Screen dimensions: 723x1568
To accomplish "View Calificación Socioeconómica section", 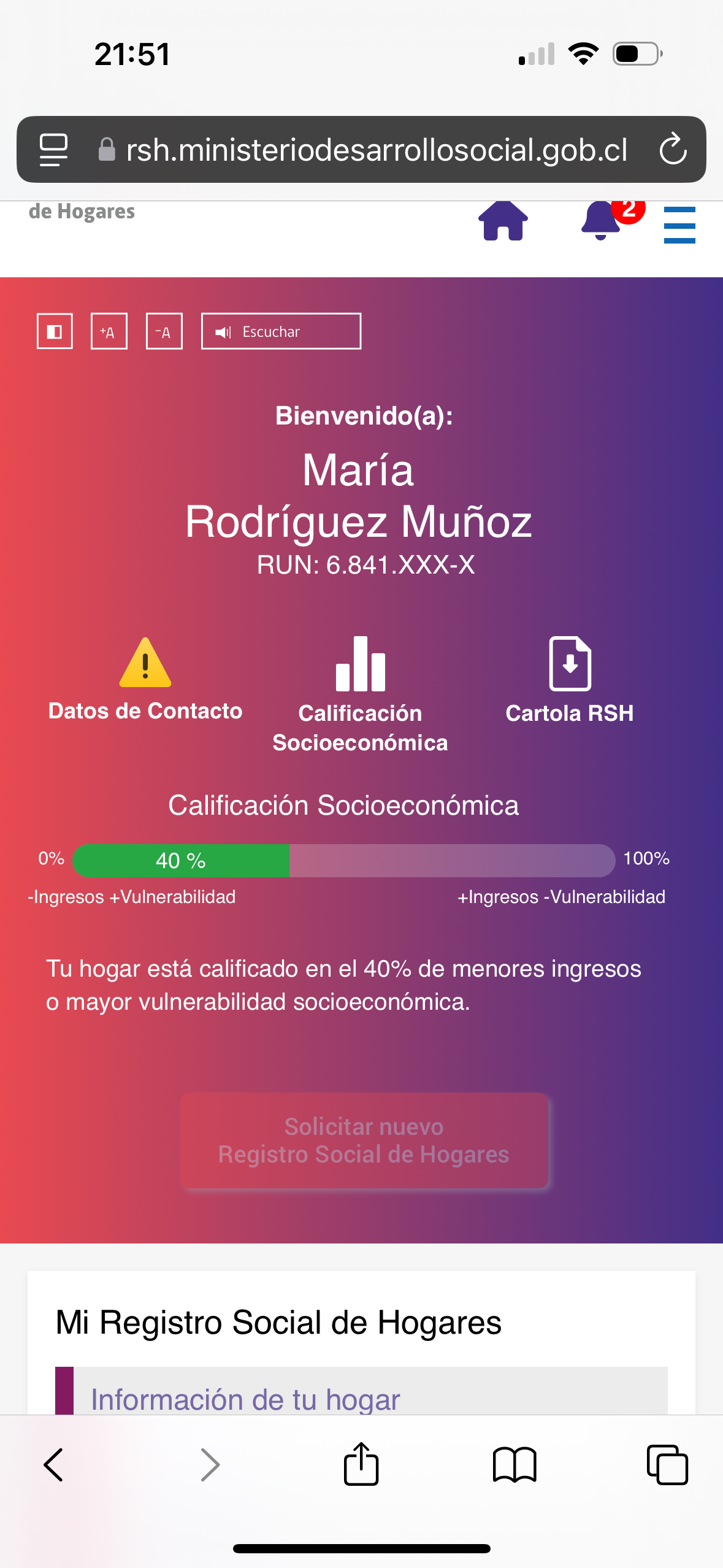I will [360, 694].
